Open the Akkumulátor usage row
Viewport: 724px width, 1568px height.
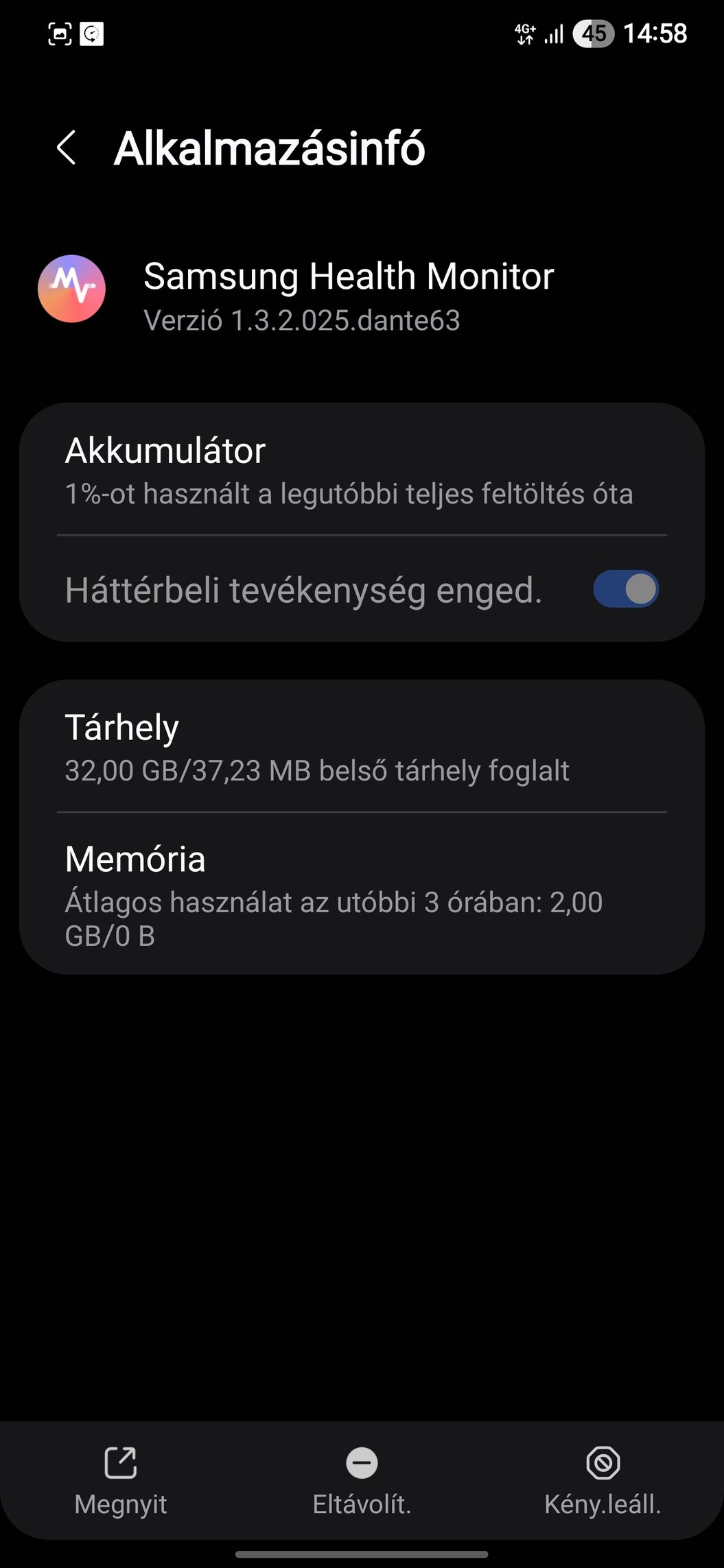(x=362, y=470)
